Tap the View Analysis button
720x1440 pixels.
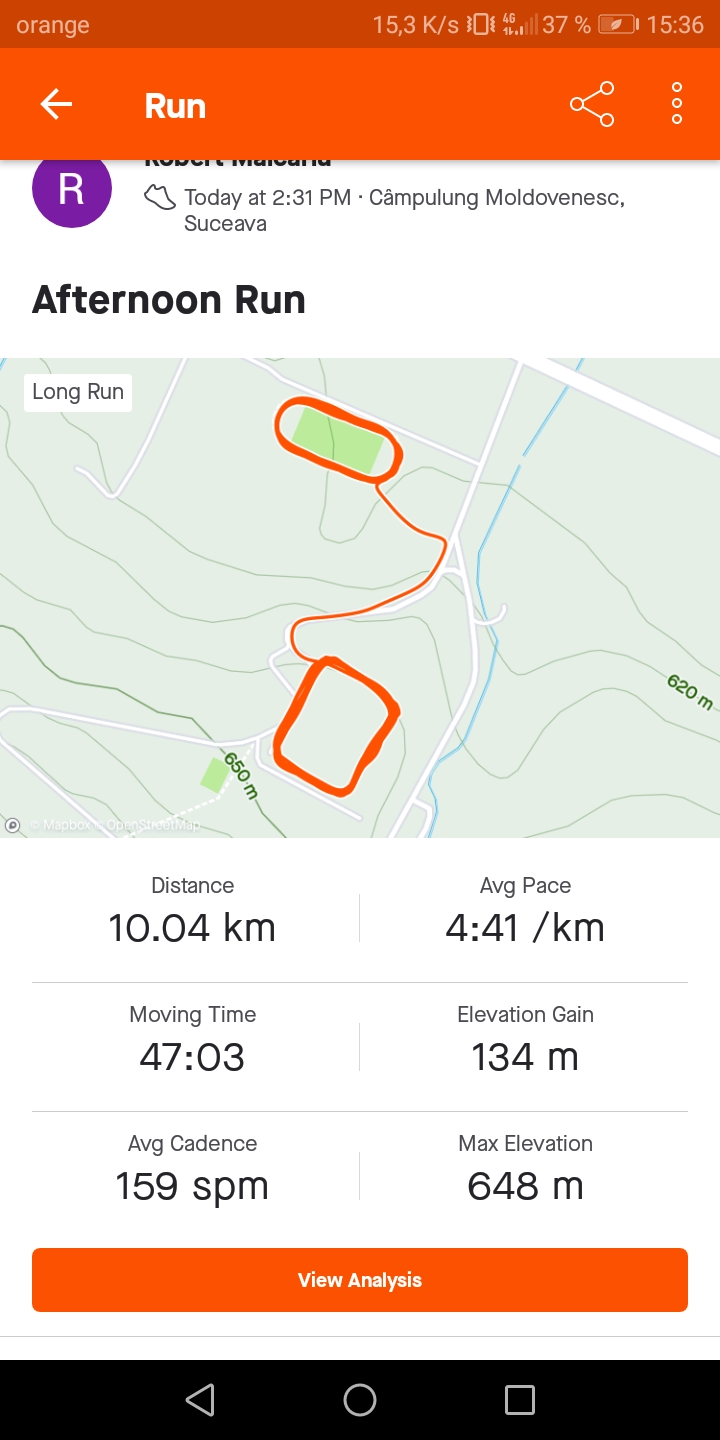click(x=360, y=1280)
